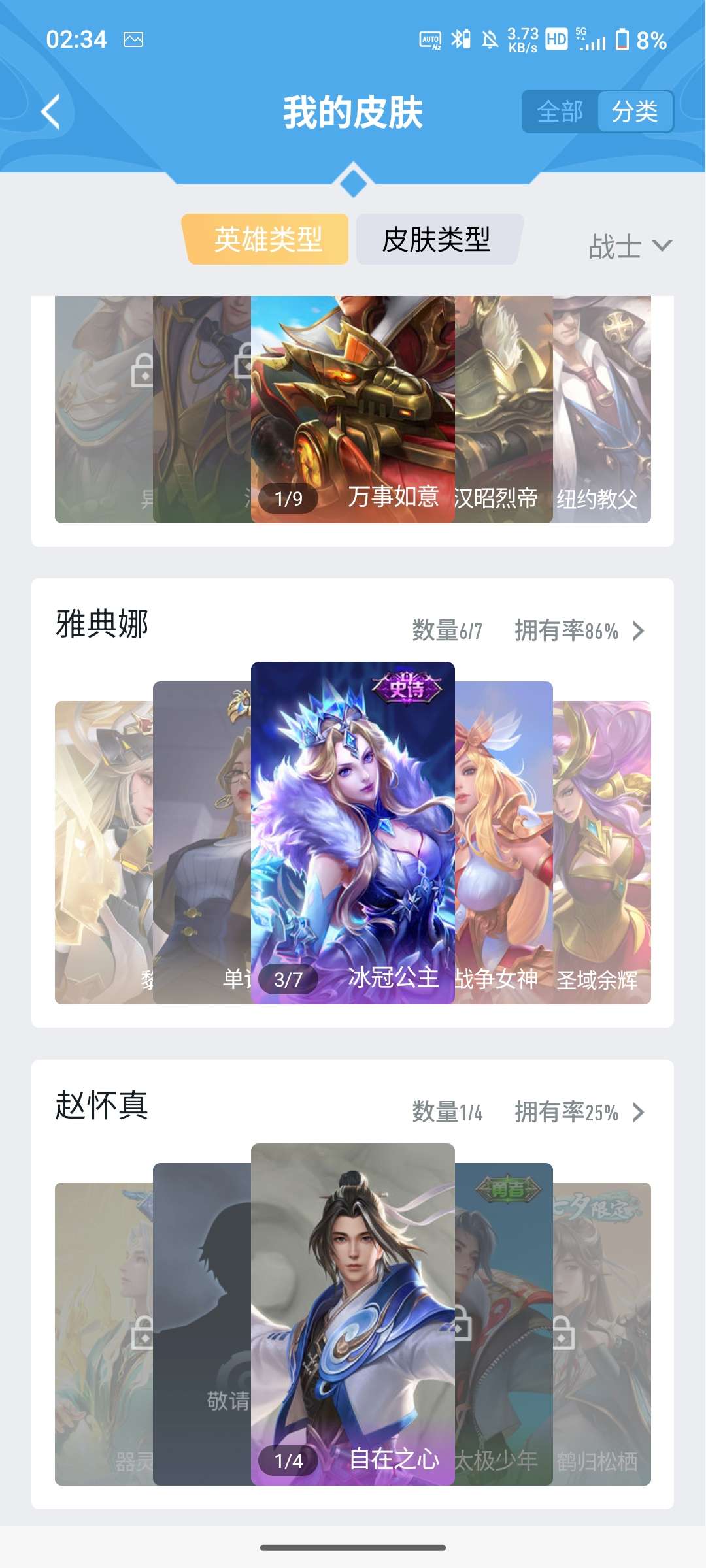The image size is (706, 1568).
Task: Select the 分类 segment
Action: [634, 112]
